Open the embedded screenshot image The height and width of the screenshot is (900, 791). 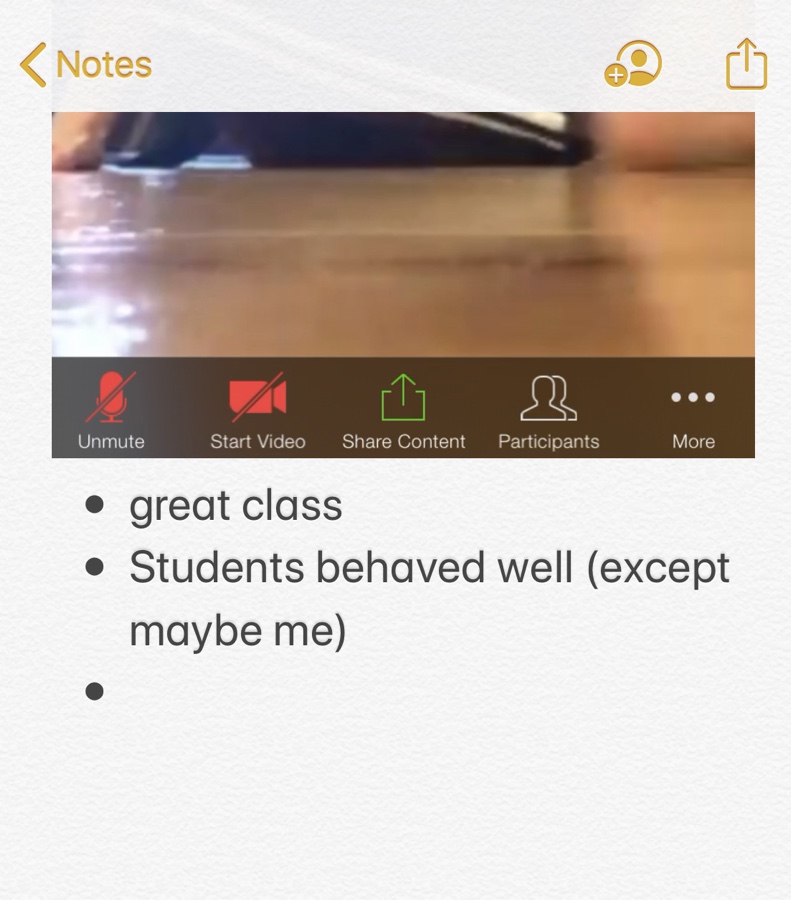pos(403,284)
